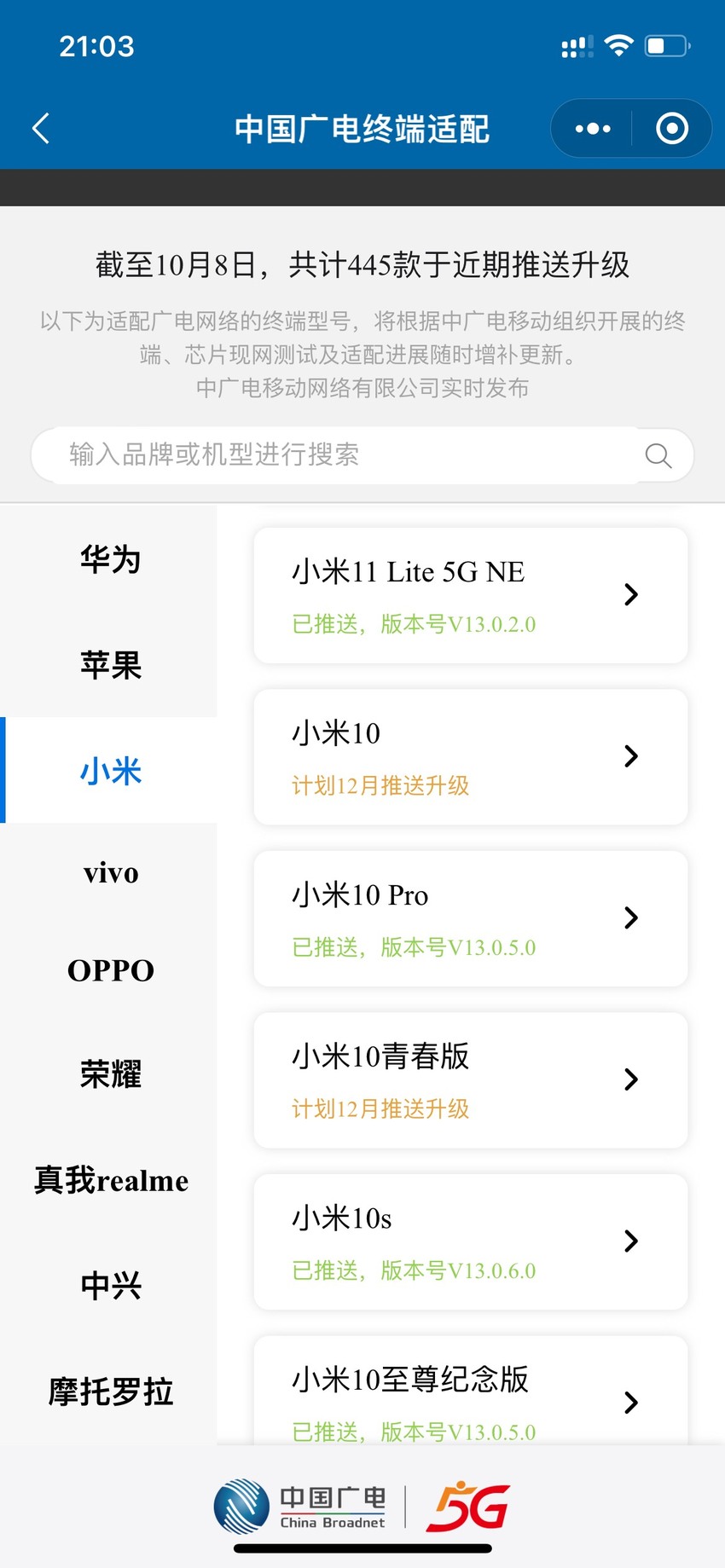
Task: View 小米10至尊纪念版 details
Action: [471, 1391]
